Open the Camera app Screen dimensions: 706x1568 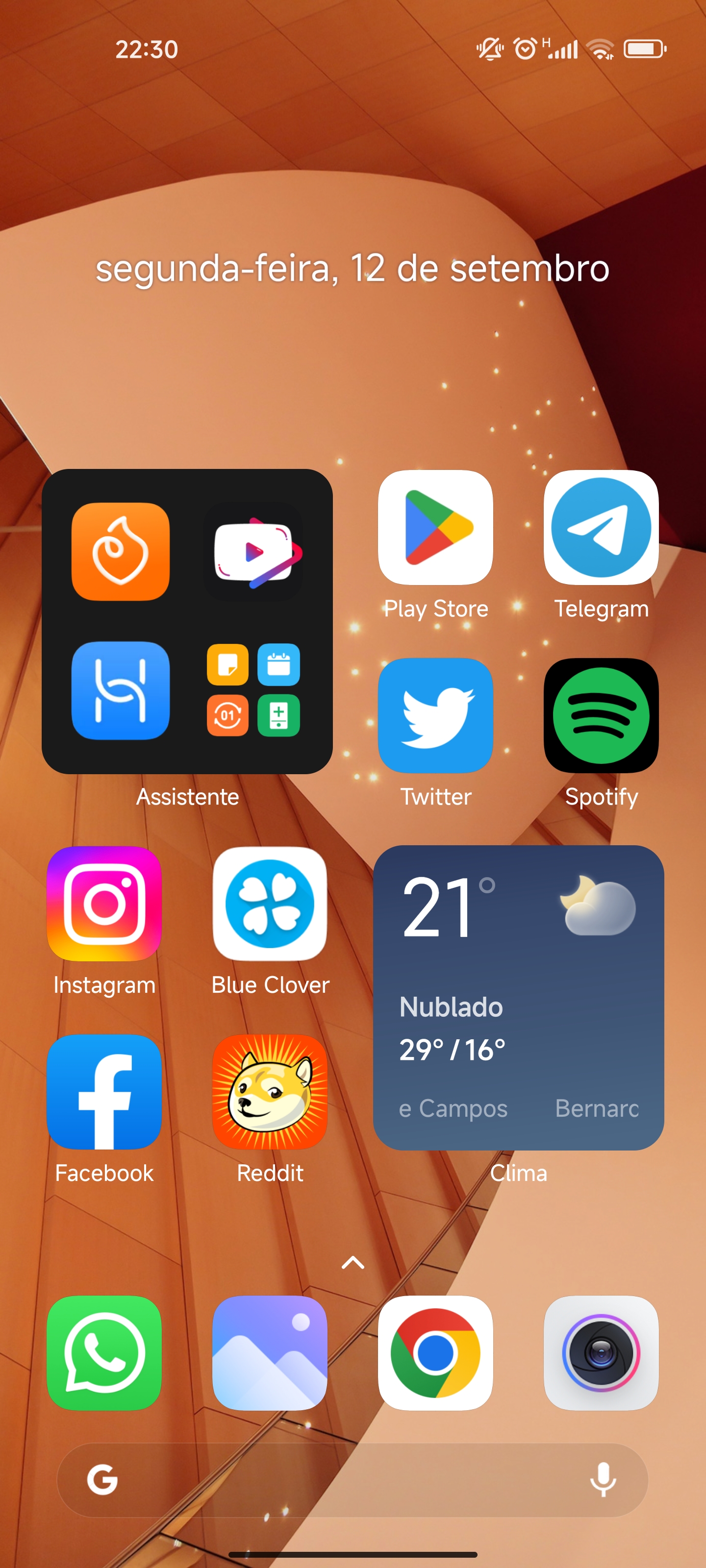pos(601,1352)
